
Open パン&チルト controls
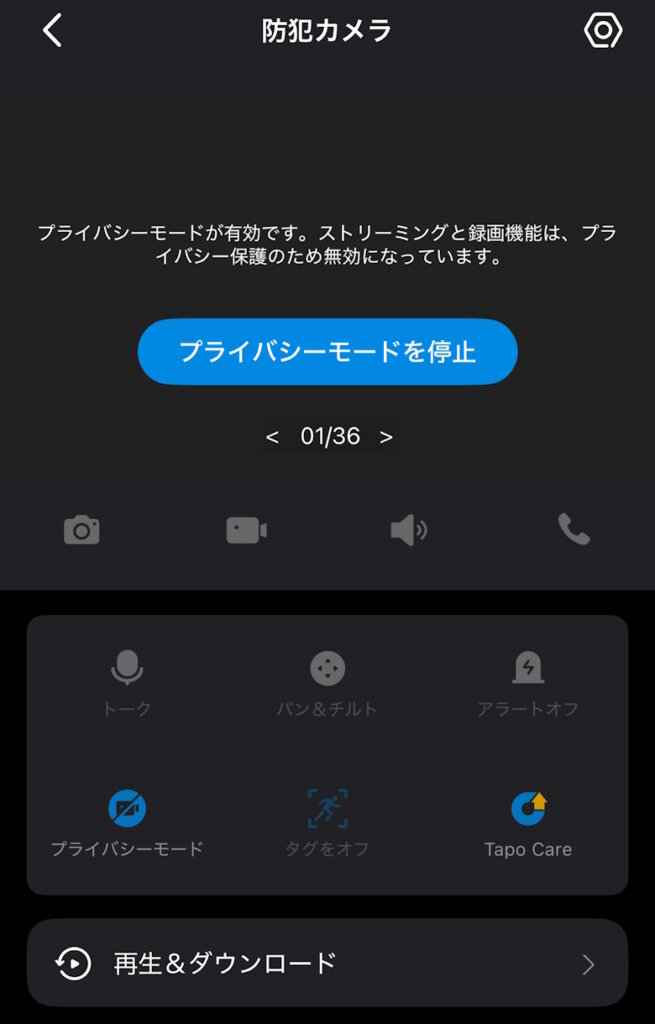(327, 682)
